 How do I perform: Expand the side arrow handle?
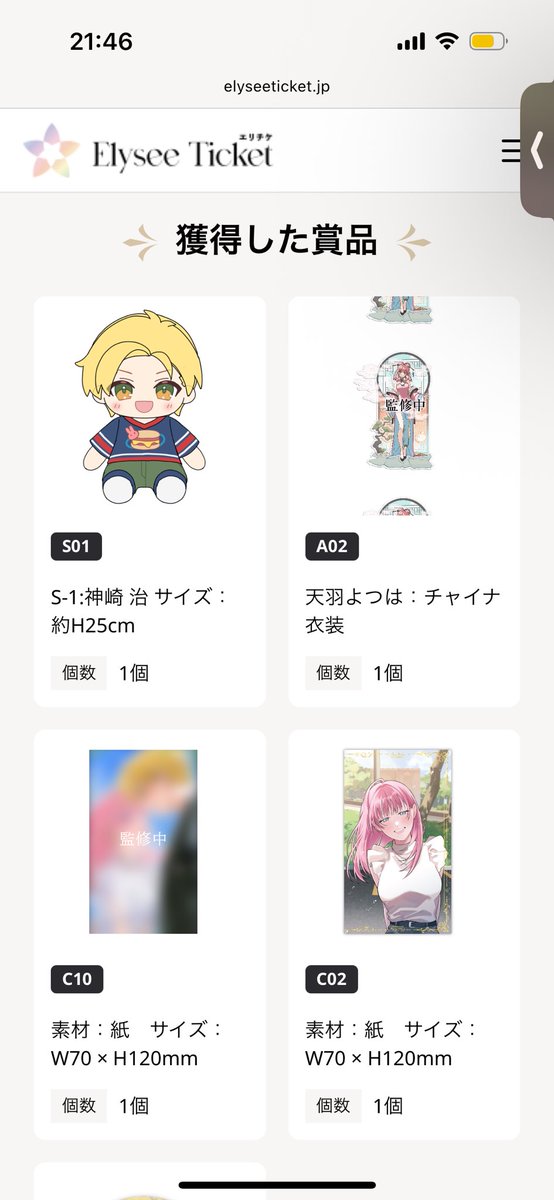(x=537, y=151)
